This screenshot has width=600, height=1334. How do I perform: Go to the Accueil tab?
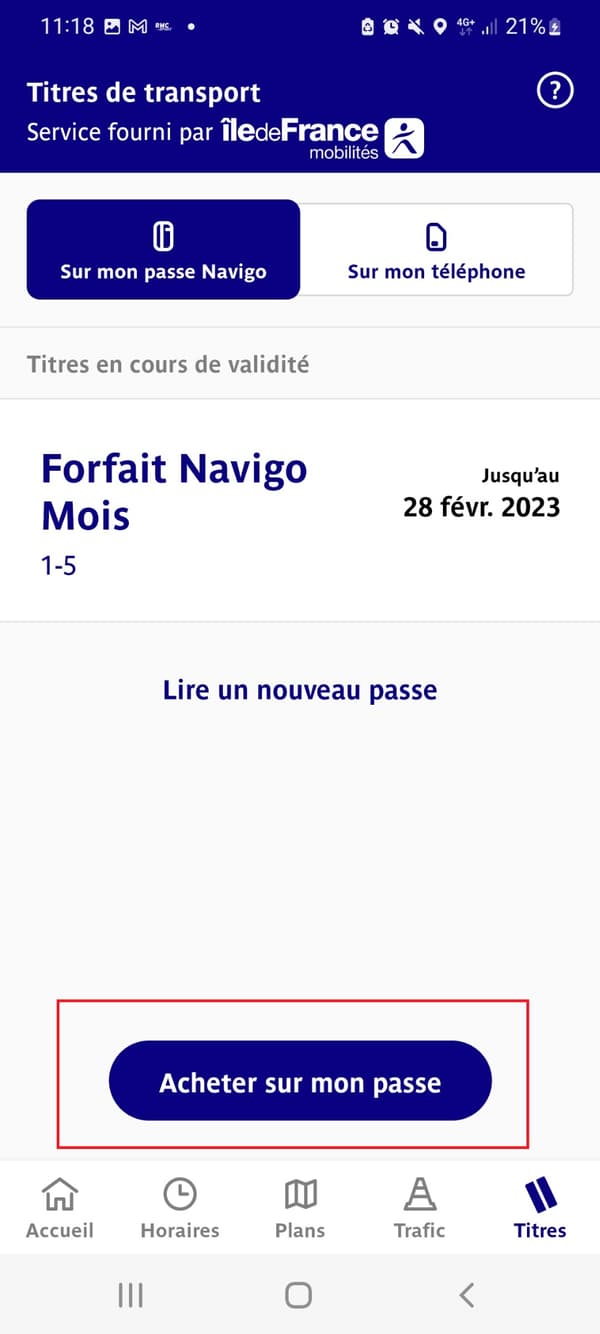(x=60, y=1207)
